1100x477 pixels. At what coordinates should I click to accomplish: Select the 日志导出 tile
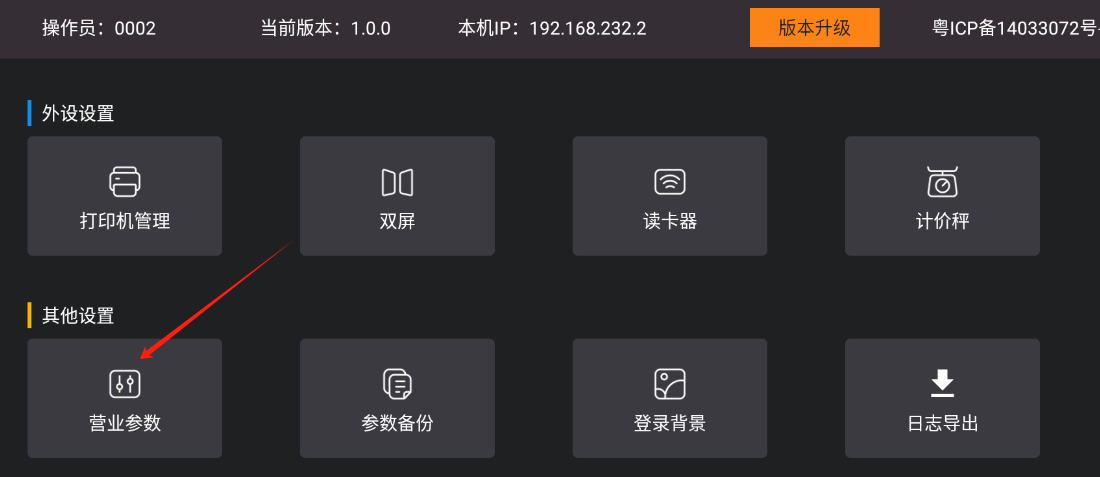point(942,398)
